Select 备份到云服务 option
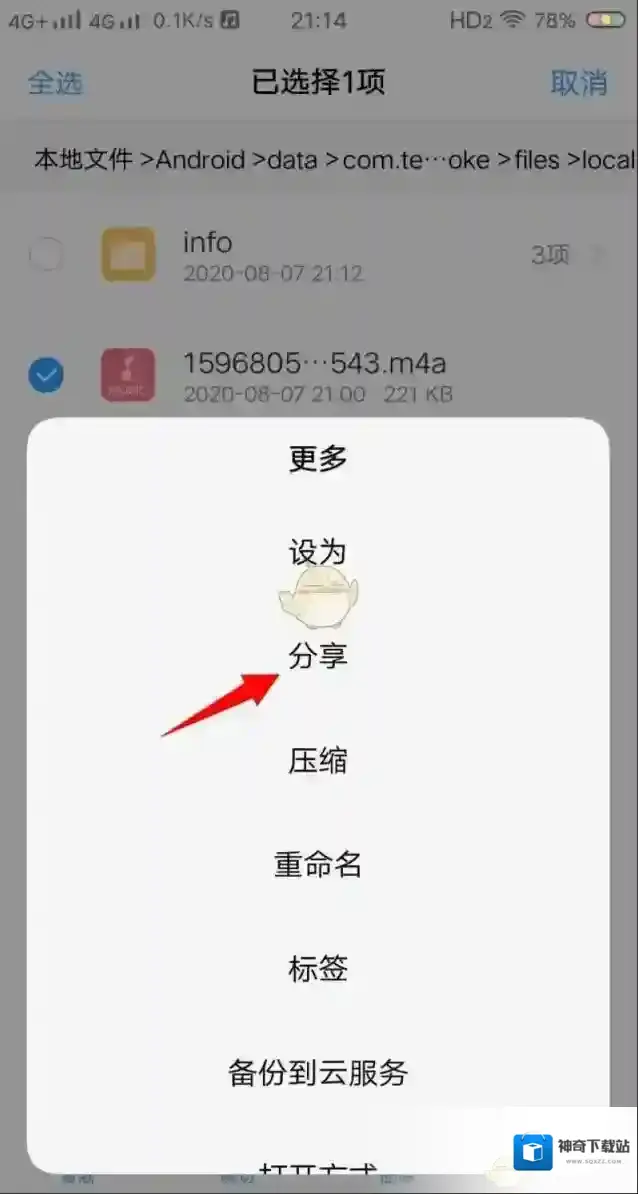Viewport: 638px width, 1194px height. (318, 1073)
